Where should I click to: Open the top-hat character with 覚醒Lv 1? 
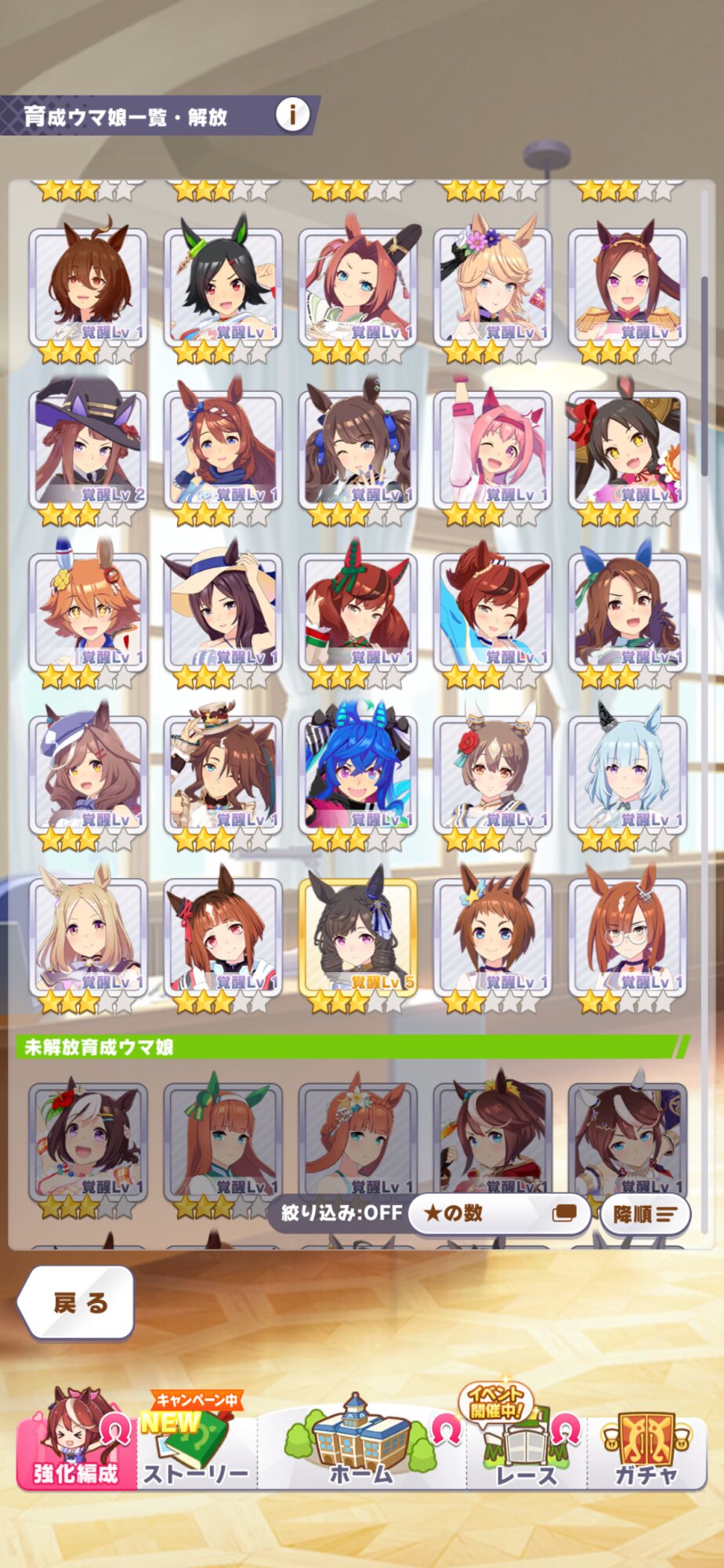[x=223, y=775]
